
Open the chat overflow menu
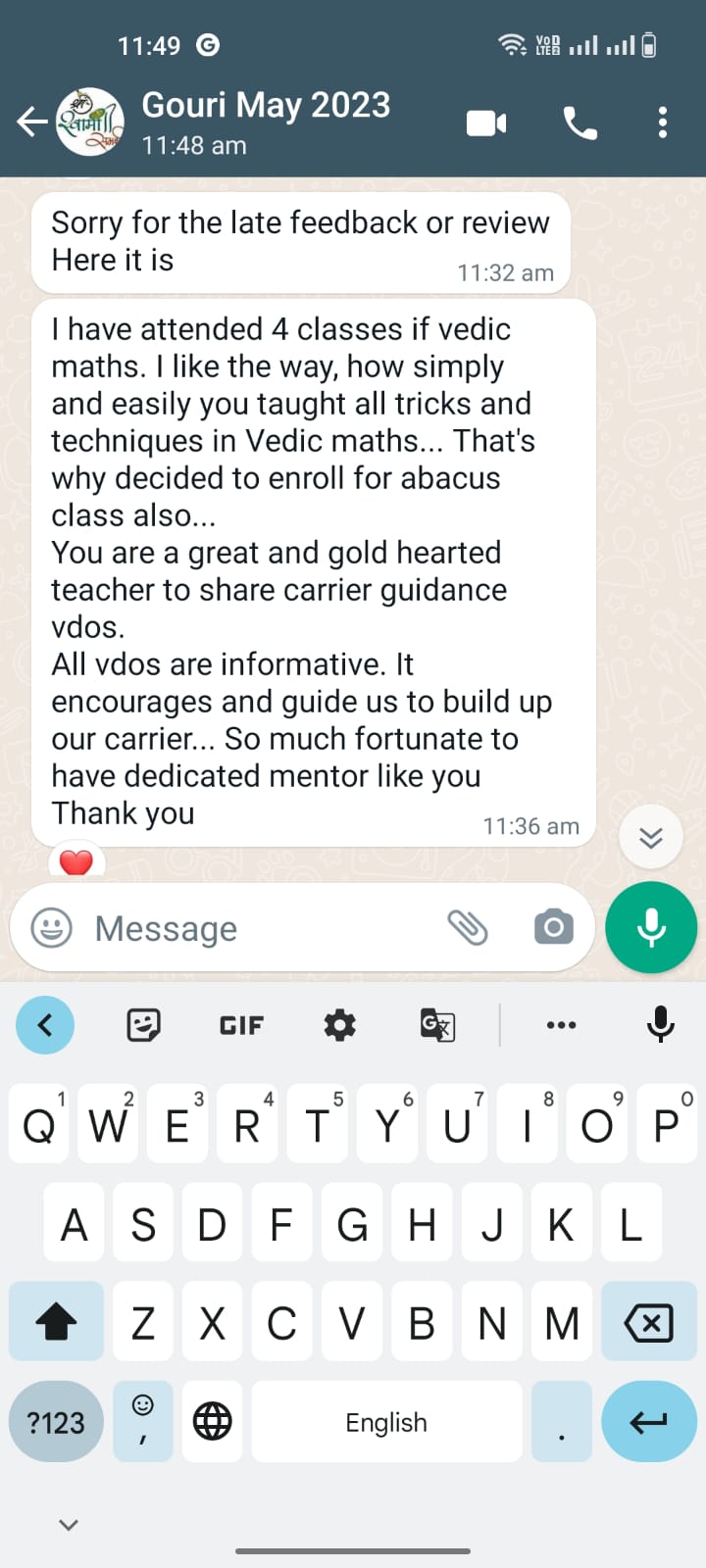(663, 122)
